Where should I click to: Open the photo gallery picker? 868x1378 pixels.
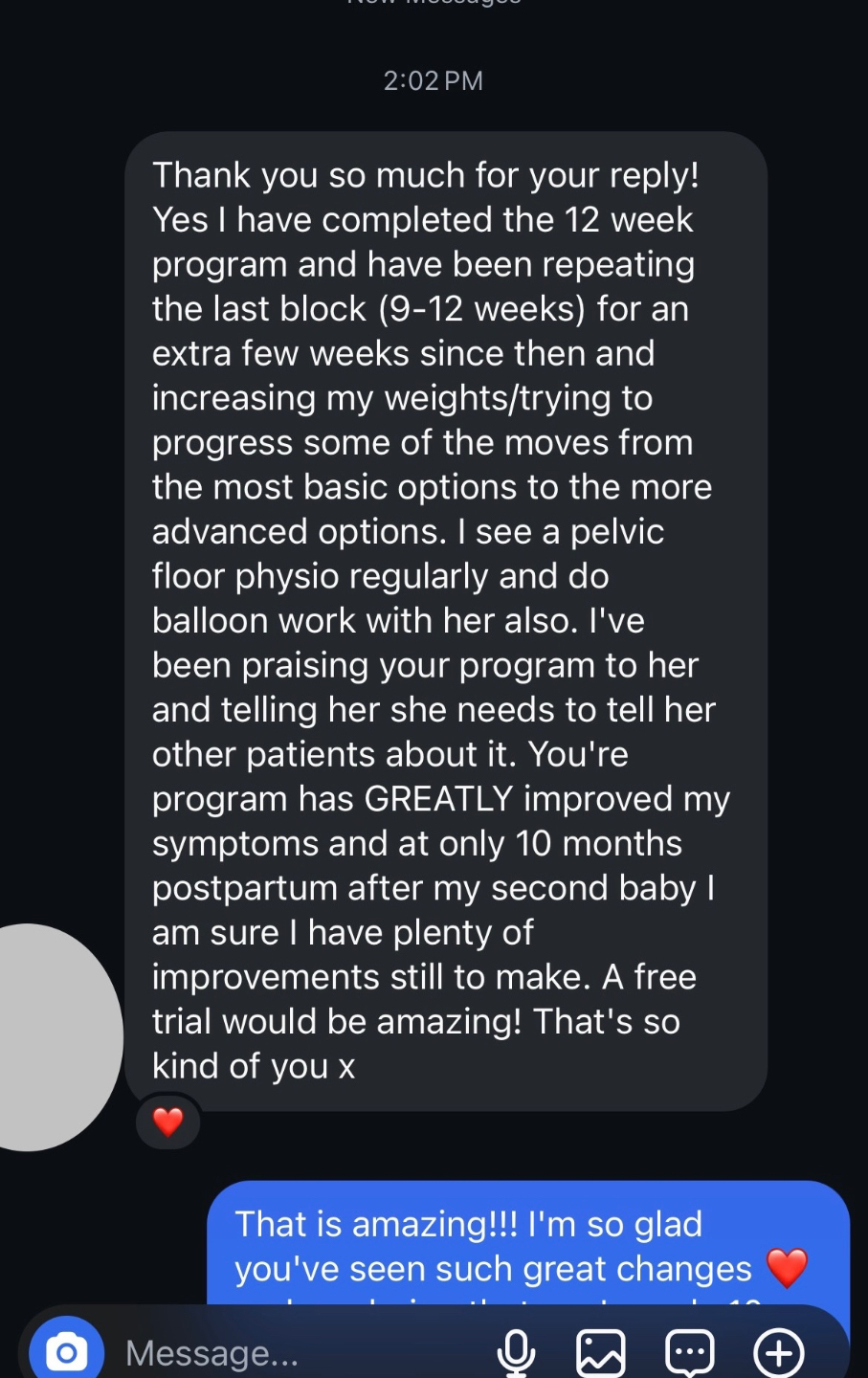pos(601,1353)
